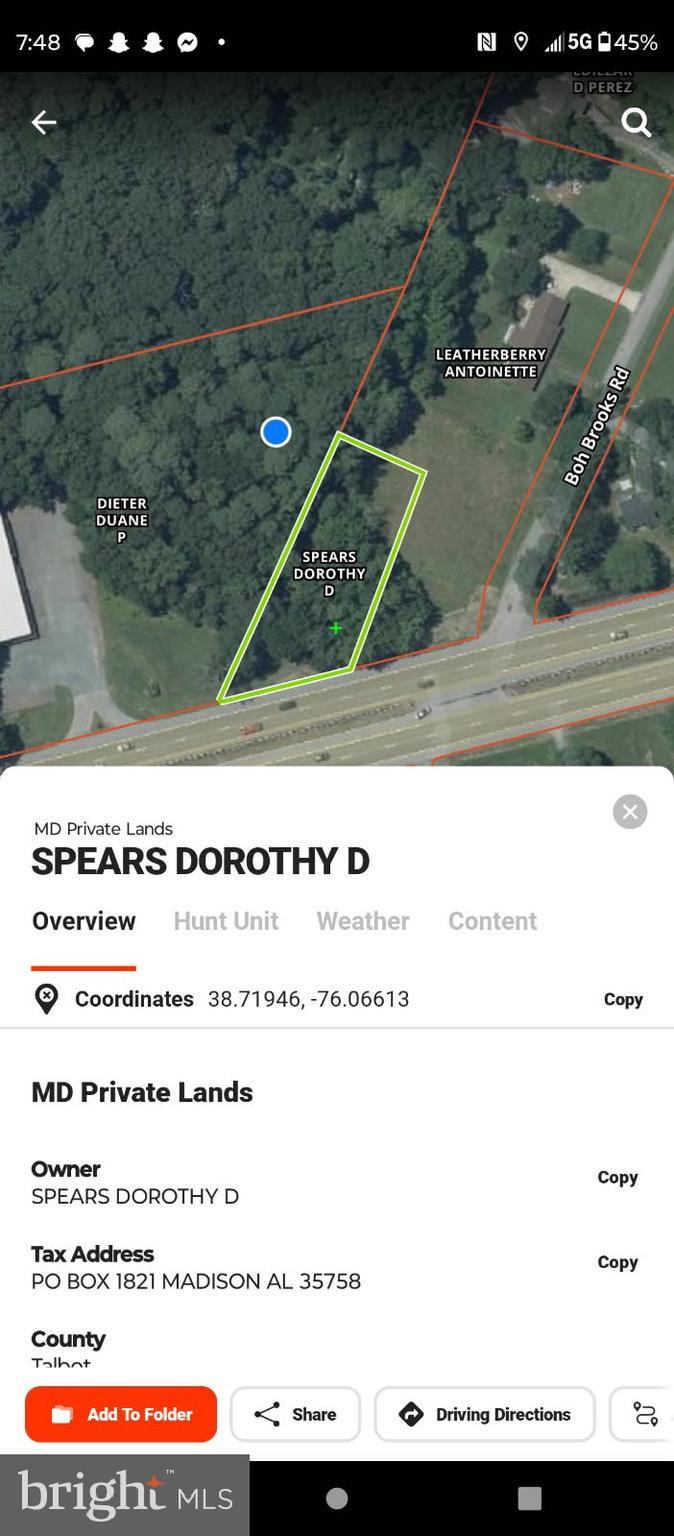Open the map search magnifier

pos(636,123)
